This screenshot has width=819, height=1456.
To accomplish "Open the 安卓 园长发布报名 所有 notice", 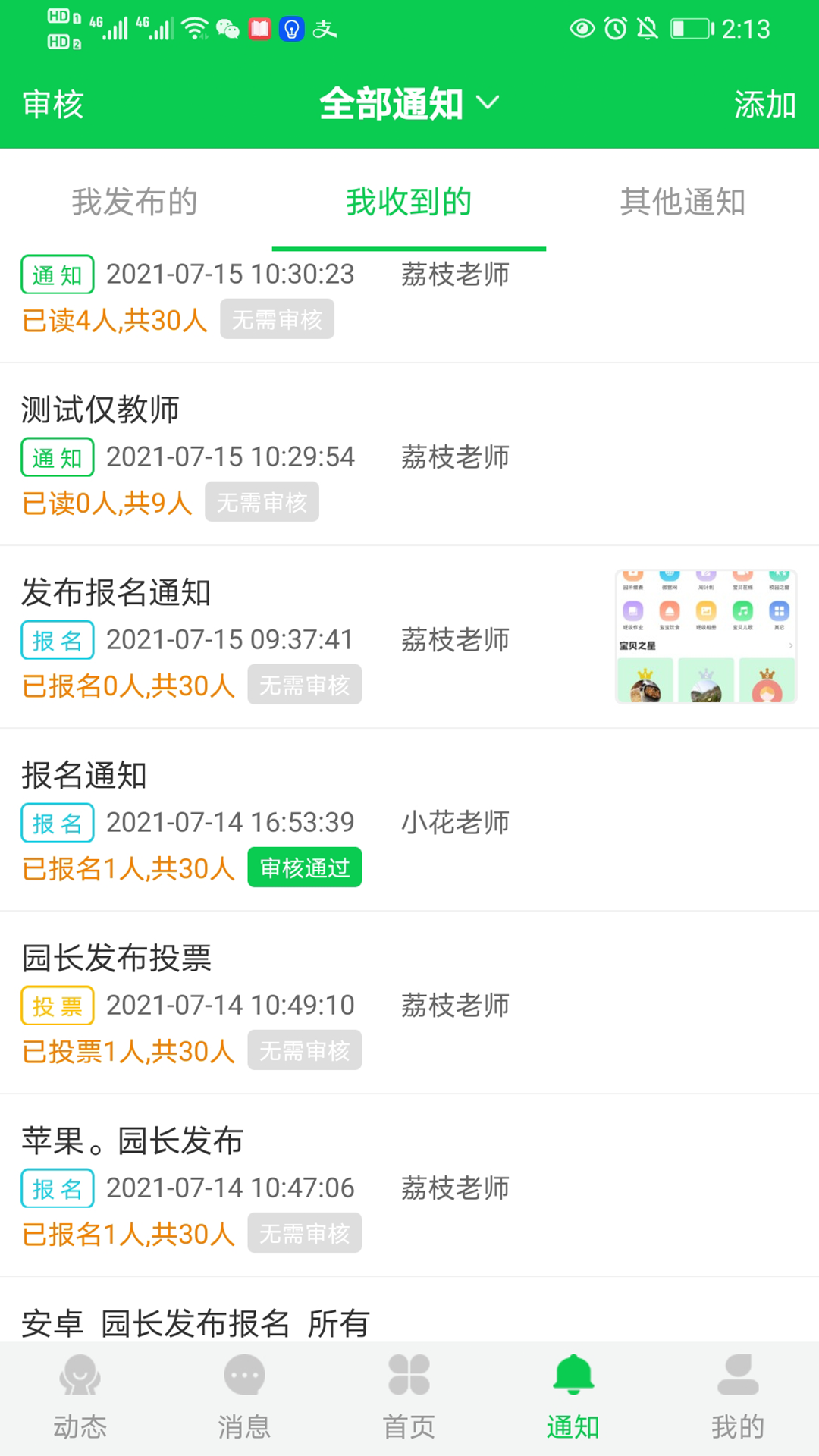I will 196,1323.
